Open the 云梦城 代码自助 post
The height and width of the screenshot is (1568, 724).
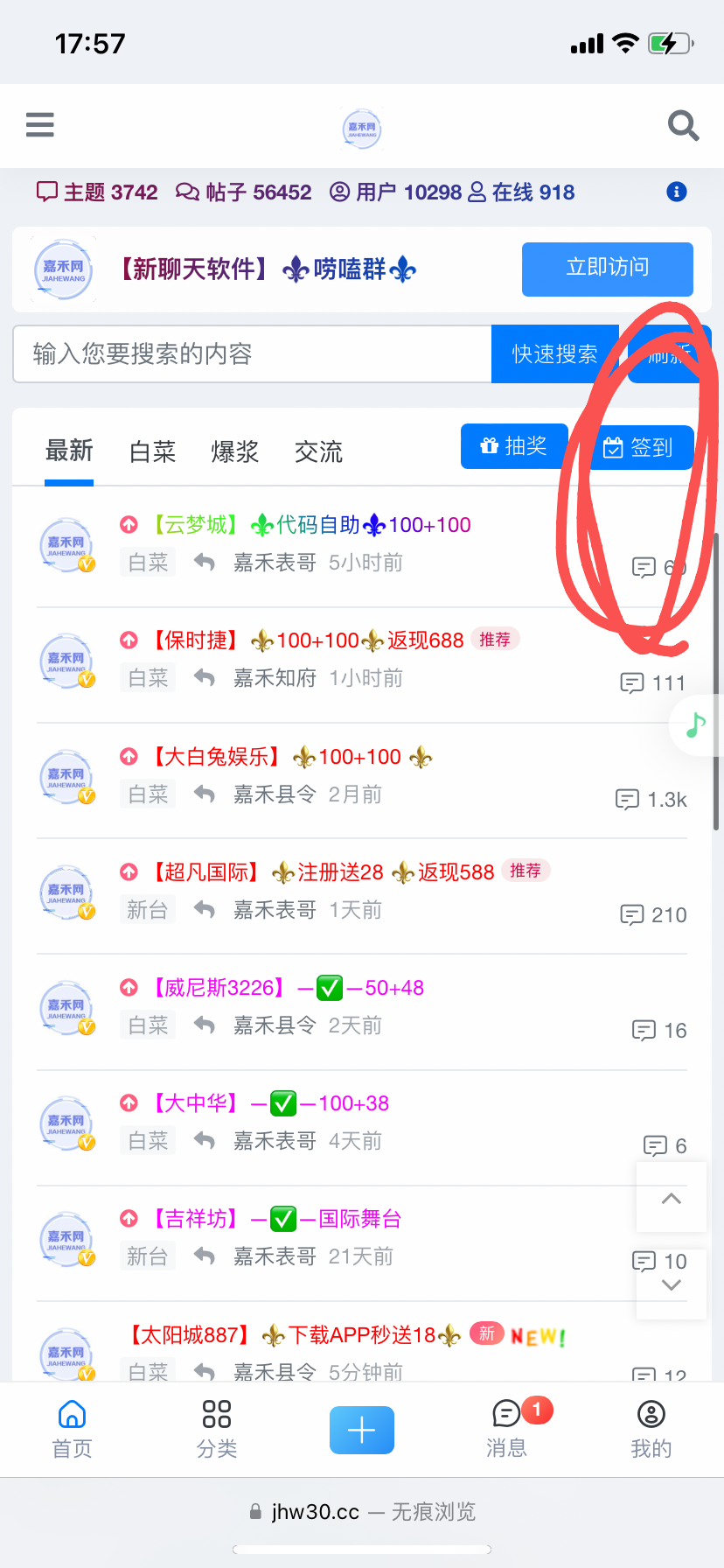(312, 525)
